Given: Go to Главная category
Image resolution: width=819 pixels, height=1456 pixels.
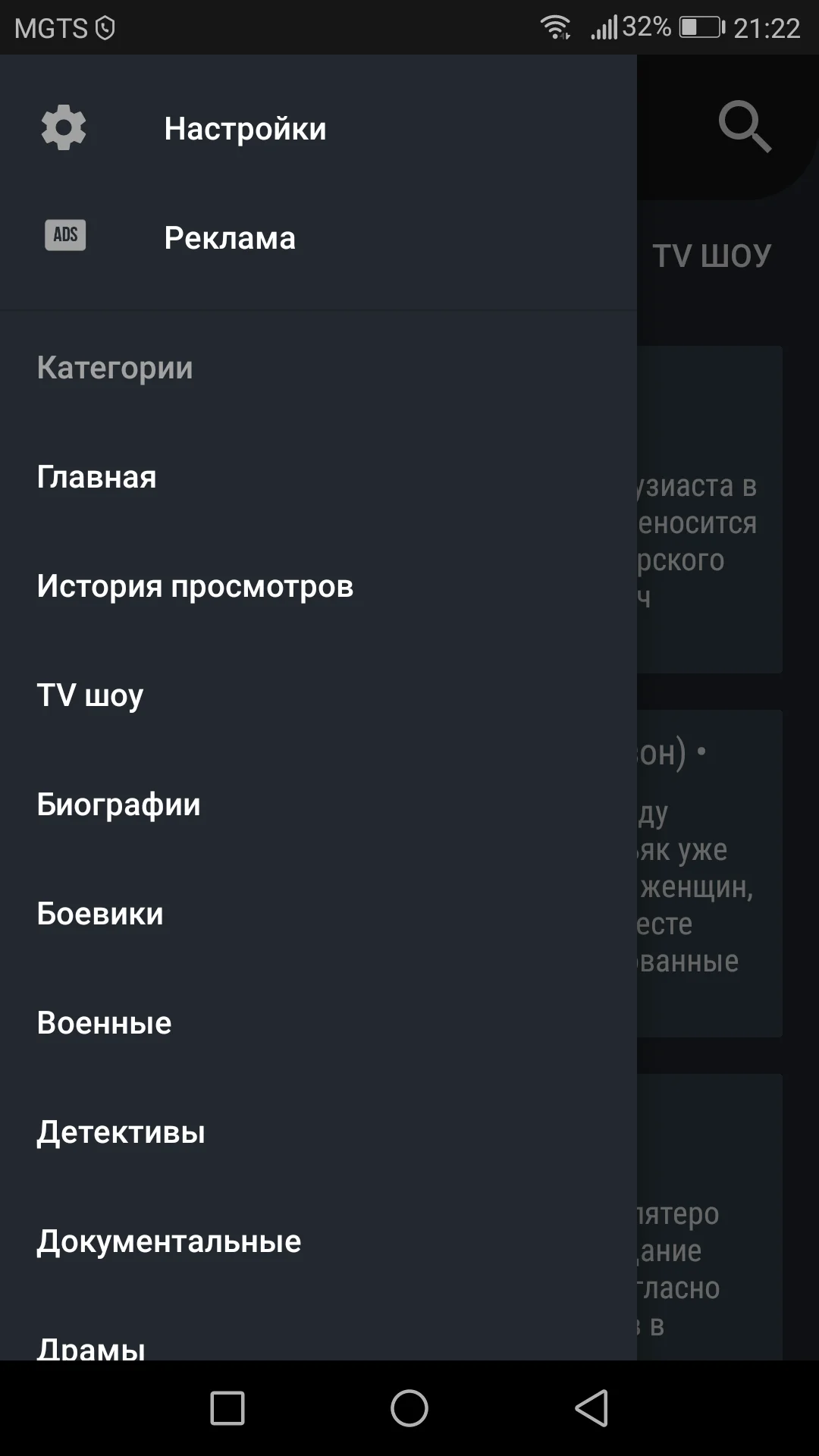Looking at the screenshot, I should click(x=318, y=477).
